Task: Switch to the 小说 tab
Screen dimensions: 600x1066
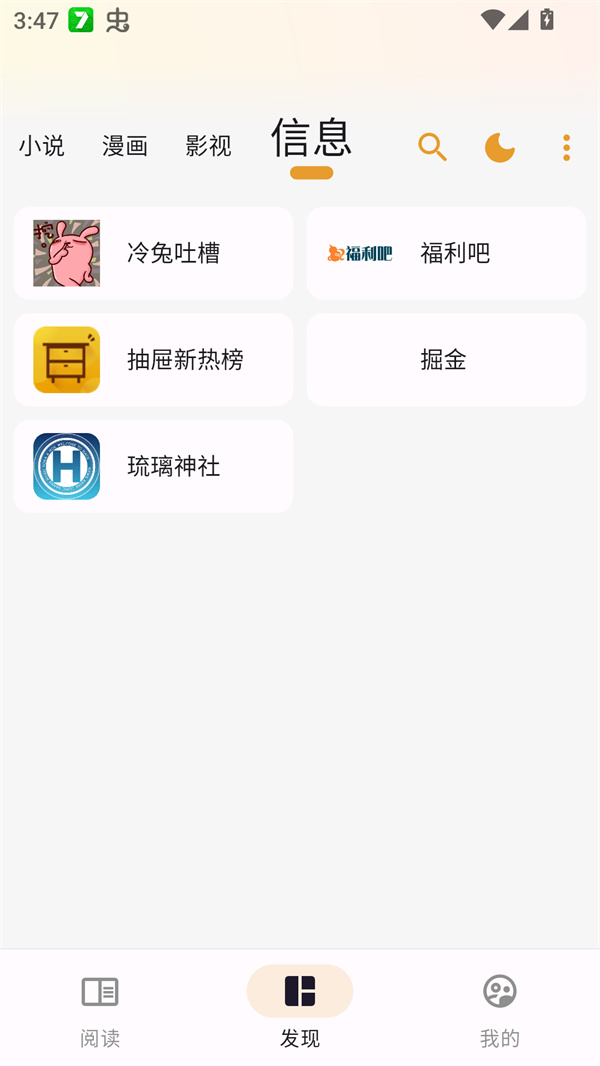Action: click(x=41, y=146)
